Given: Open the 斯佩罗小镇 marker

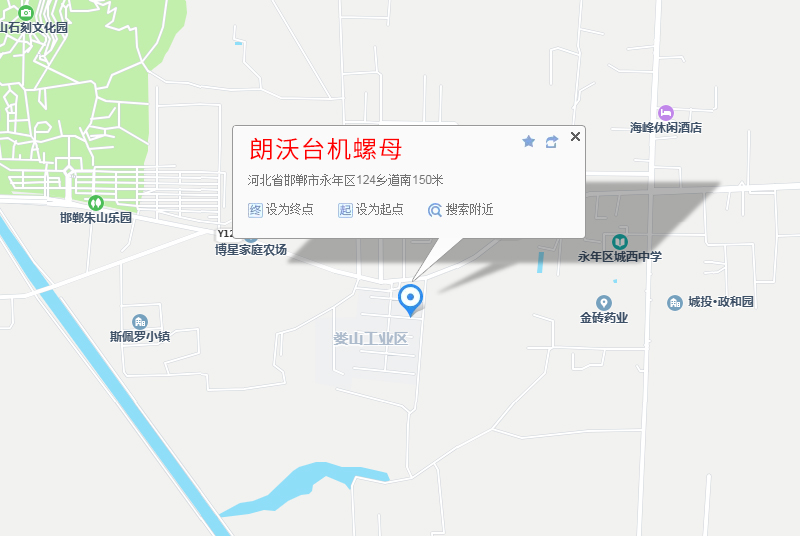Looking at the screenshot, I should click(x=140, y=322).
